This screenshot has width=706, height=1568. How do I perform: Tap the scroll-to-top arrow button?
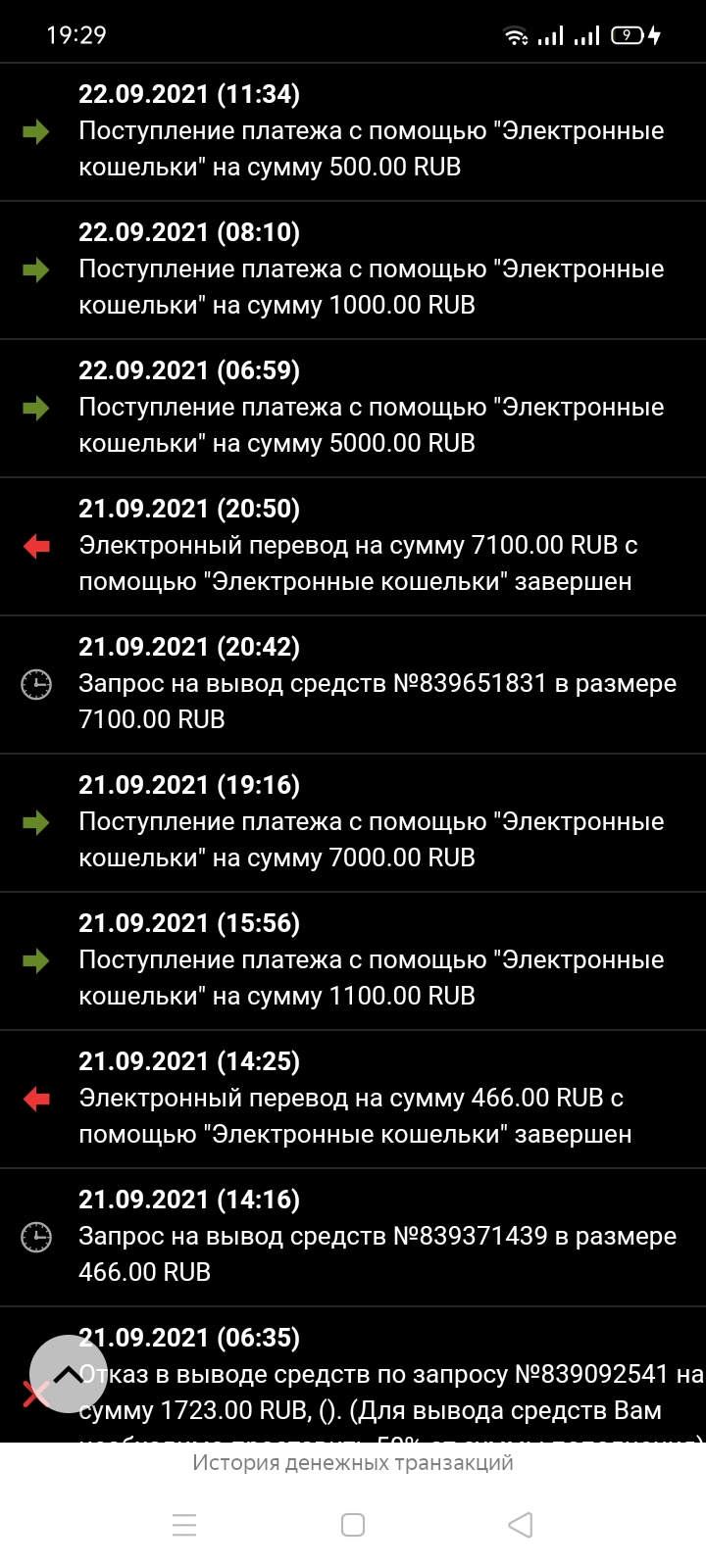pyautogui.click(x=68, y=1374)
